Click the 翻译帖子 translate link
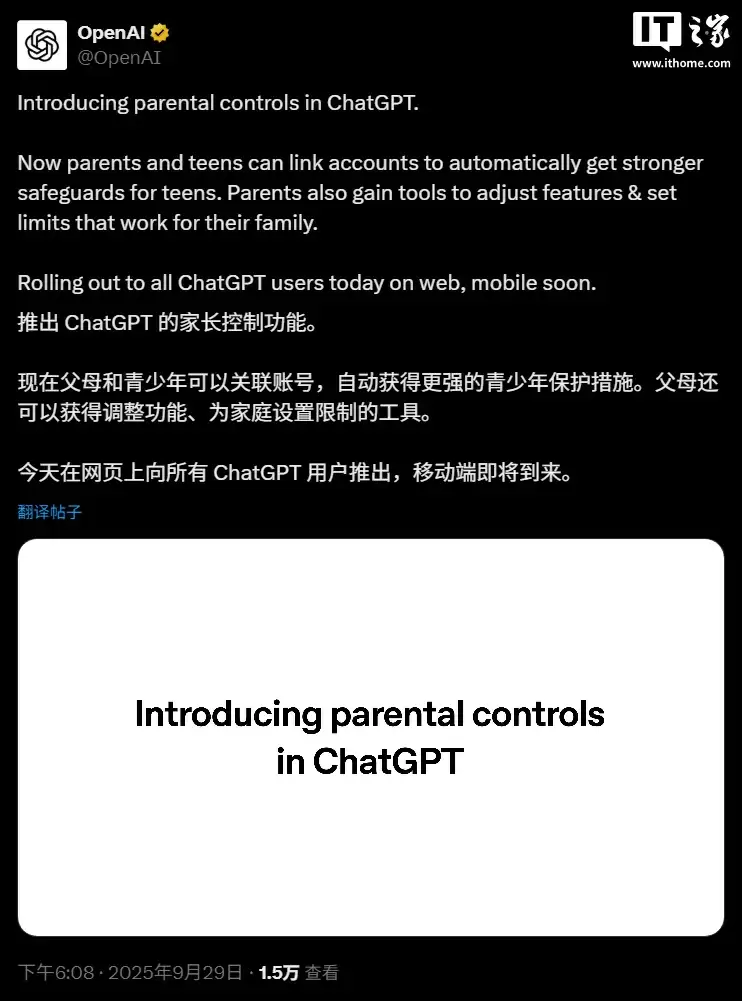 click(49, 511)
